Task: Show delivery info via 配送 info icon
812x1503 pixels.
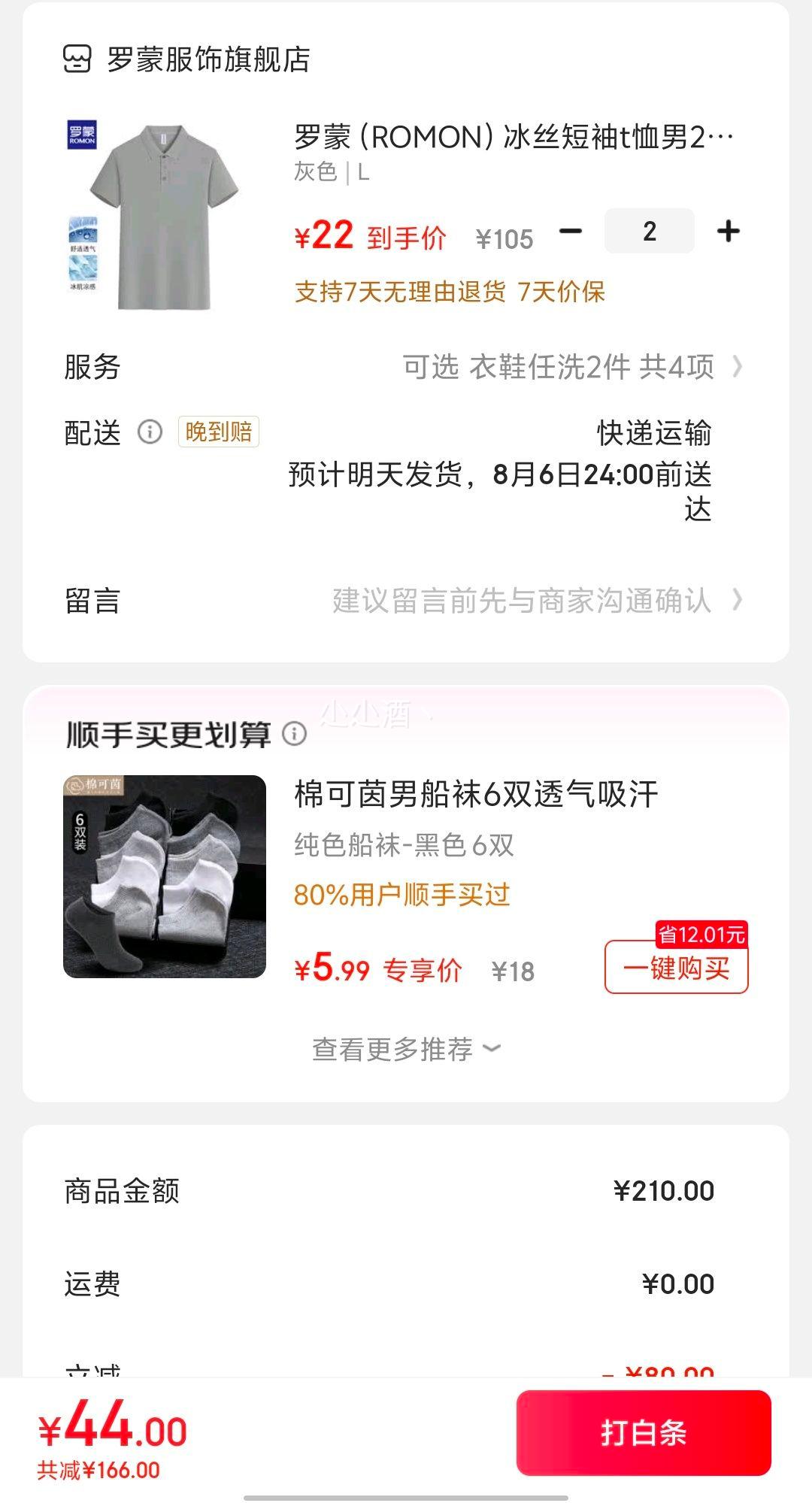Action: tap(150, 432)
